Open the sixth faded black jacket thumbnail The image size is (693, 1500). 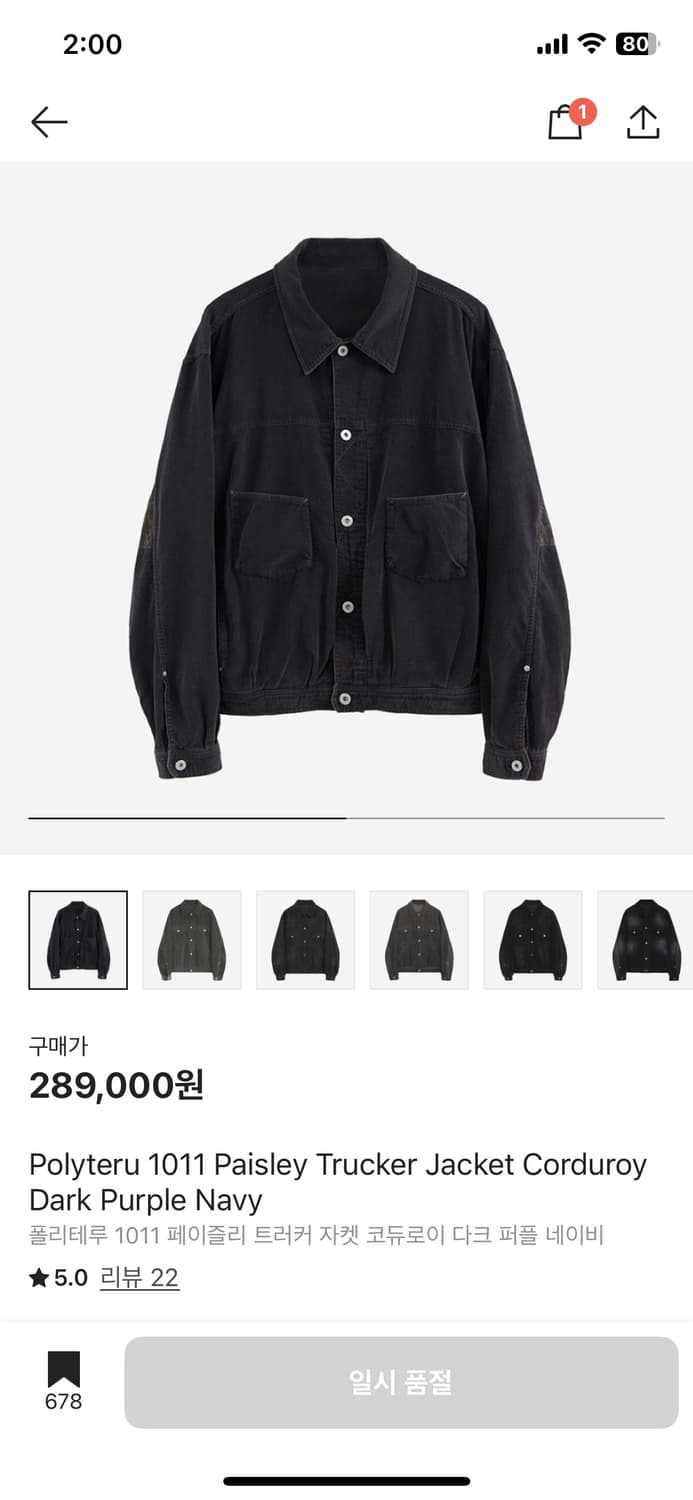pos(645,940)
